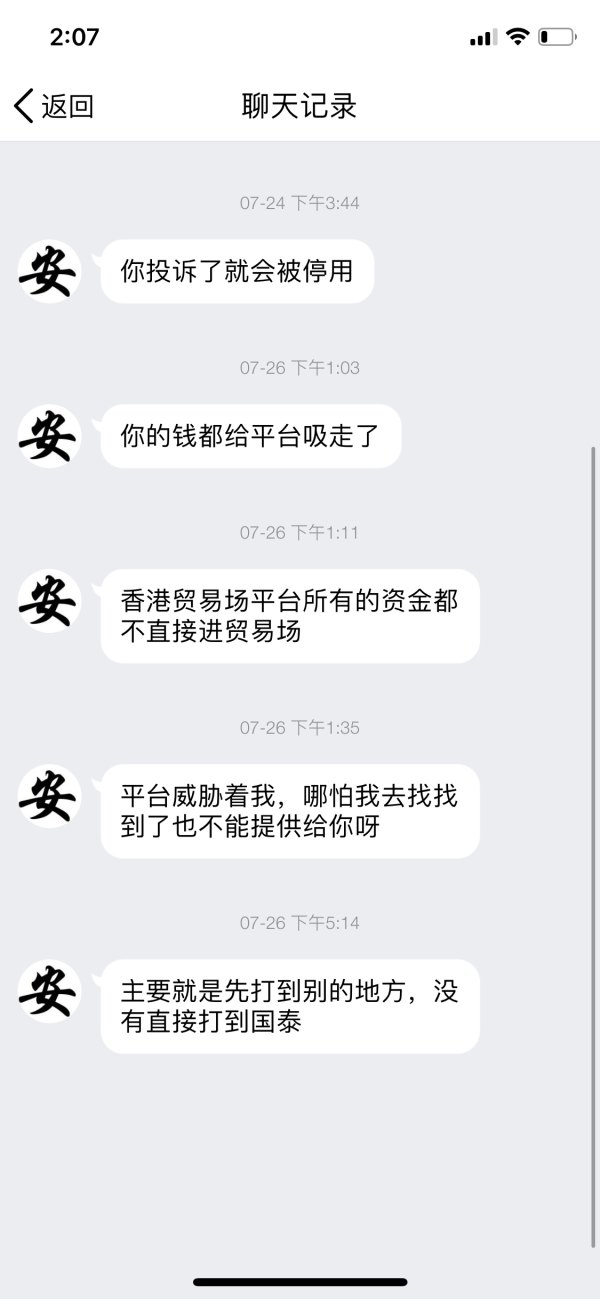Tap the avatar next to "你的钱都给平台吸走了"
This screenshot has width=600, height=1299.
(49, 436)
